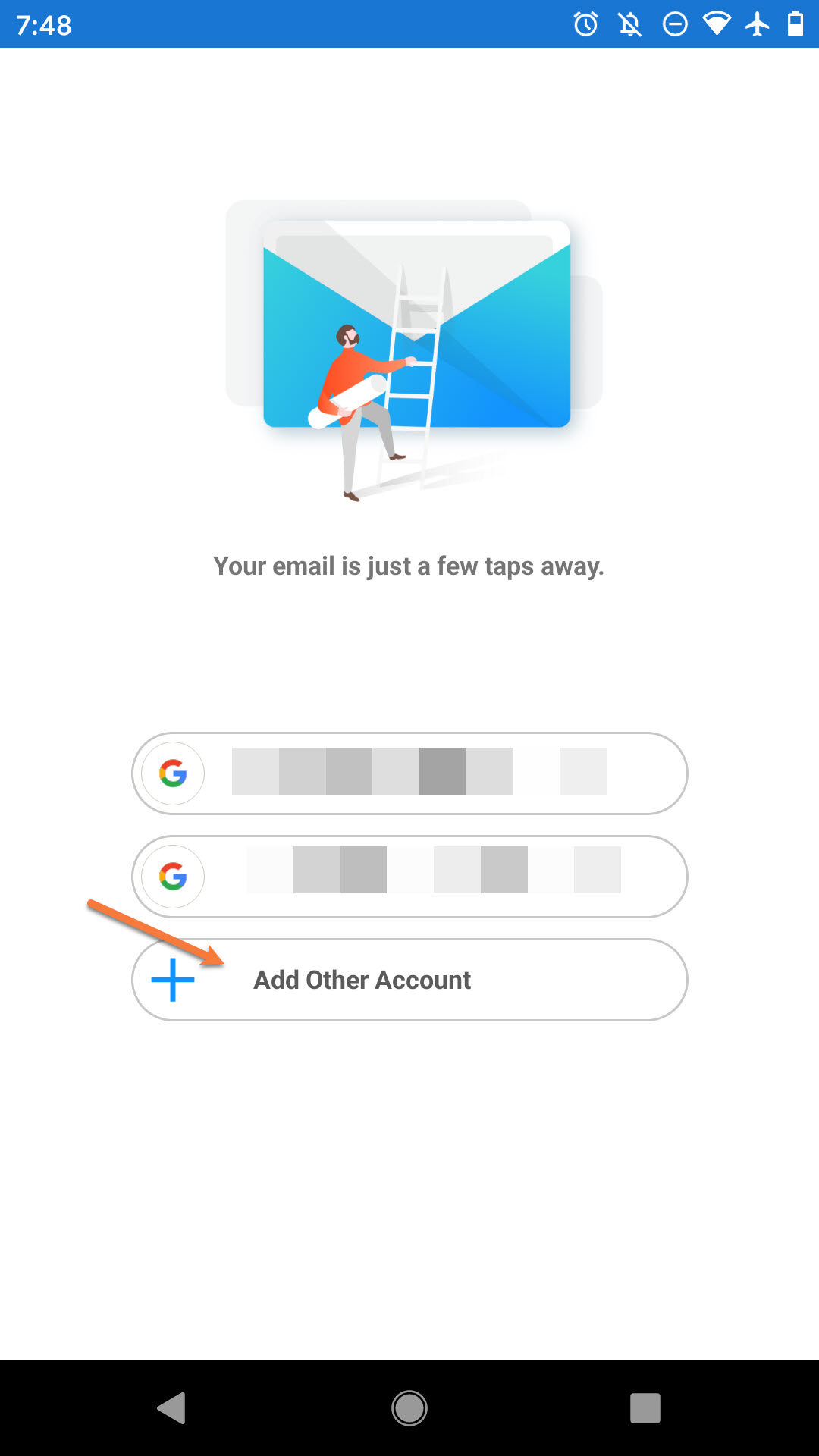Viewport: 819px width, 1456px height.
Task: Tap the Google logo on first account row
Action: 172,773
